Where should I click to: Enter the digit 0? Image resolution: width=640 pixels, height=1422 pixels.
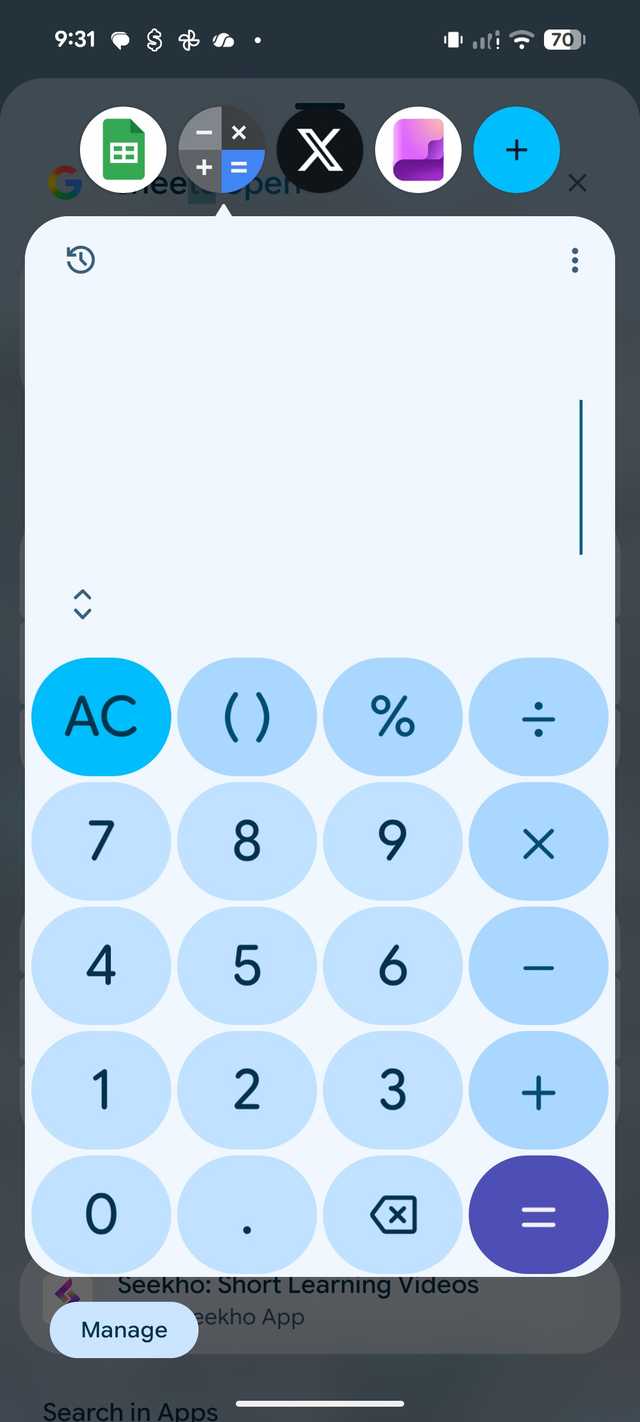click(x=101, y=1216)
